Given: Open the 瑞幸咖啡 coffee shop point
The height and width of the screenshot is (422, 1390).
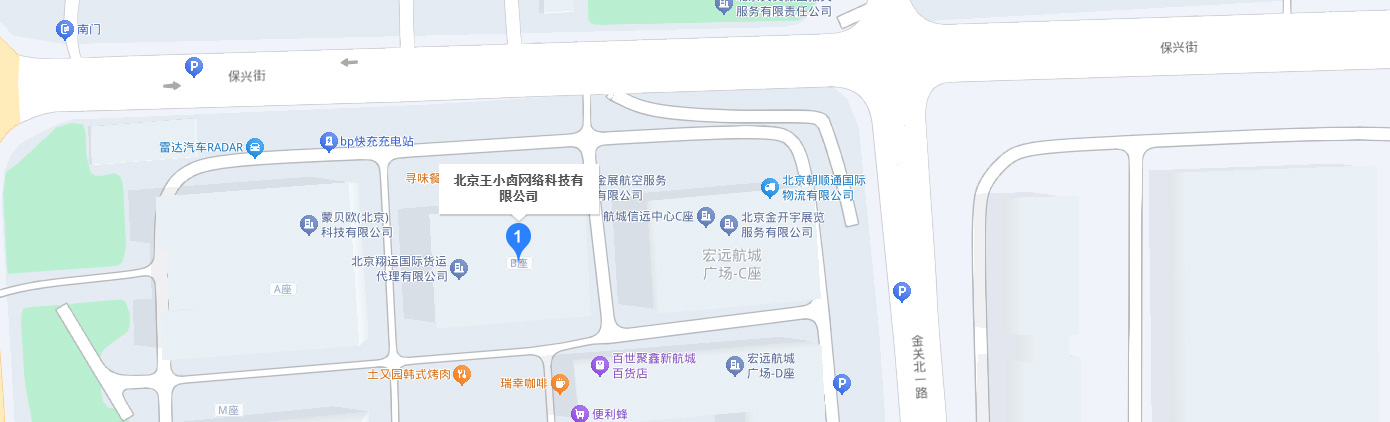Looking at the screenshot, I should tap(560, 383).
